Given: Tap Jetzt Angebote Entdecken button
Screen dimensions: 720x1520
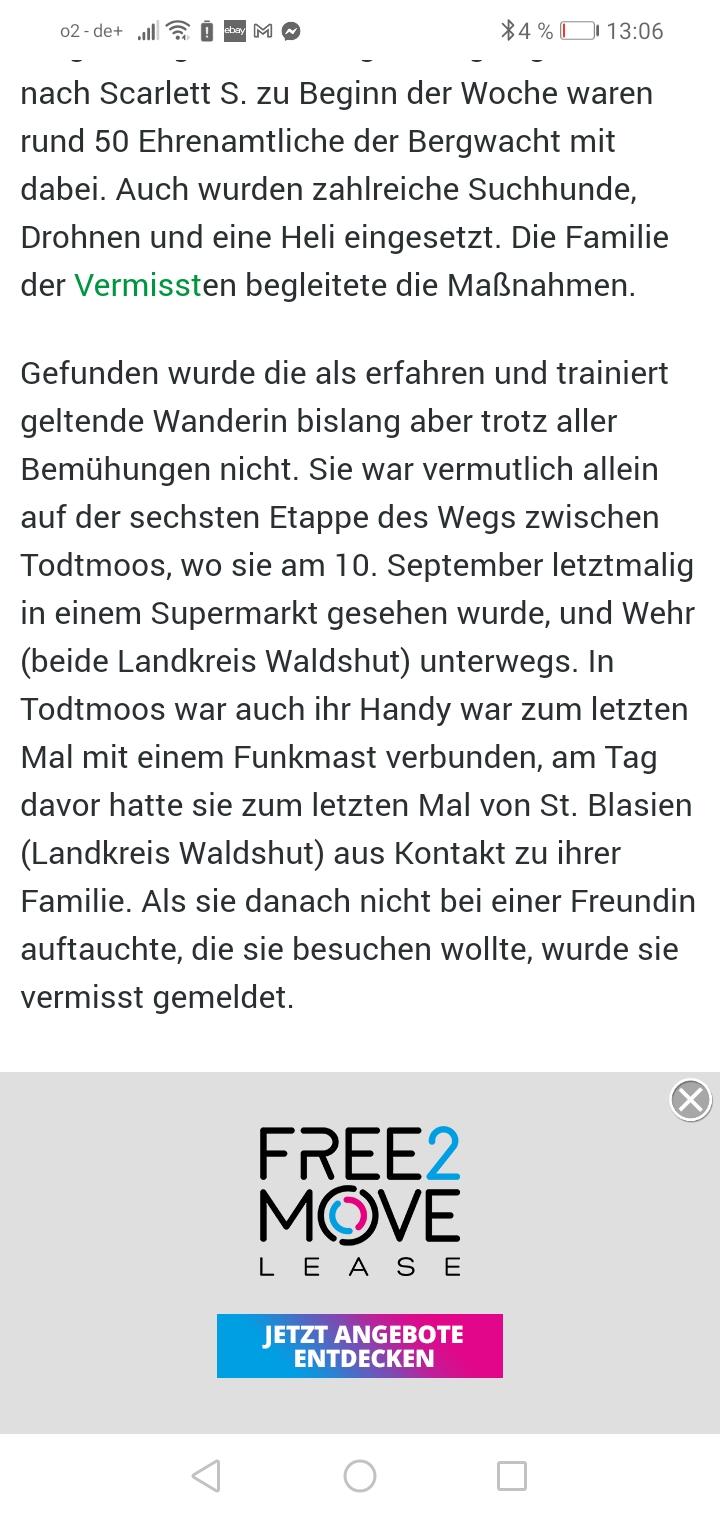Looking at the screenshot, I should tap(360, 1346).
